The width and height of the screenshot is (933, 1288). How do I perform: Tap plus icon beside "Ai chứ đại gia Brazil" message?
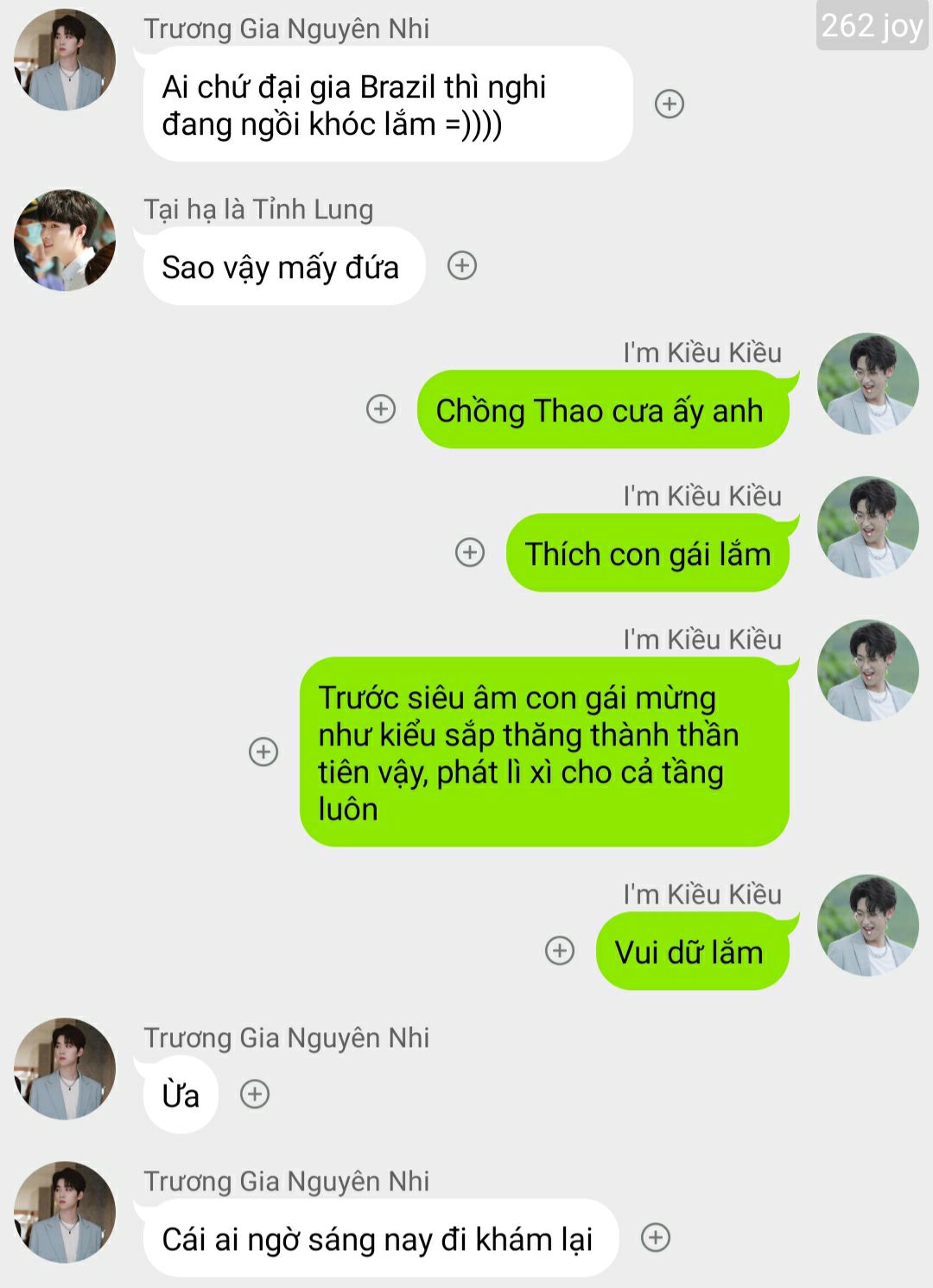click(x=670, y=104)
